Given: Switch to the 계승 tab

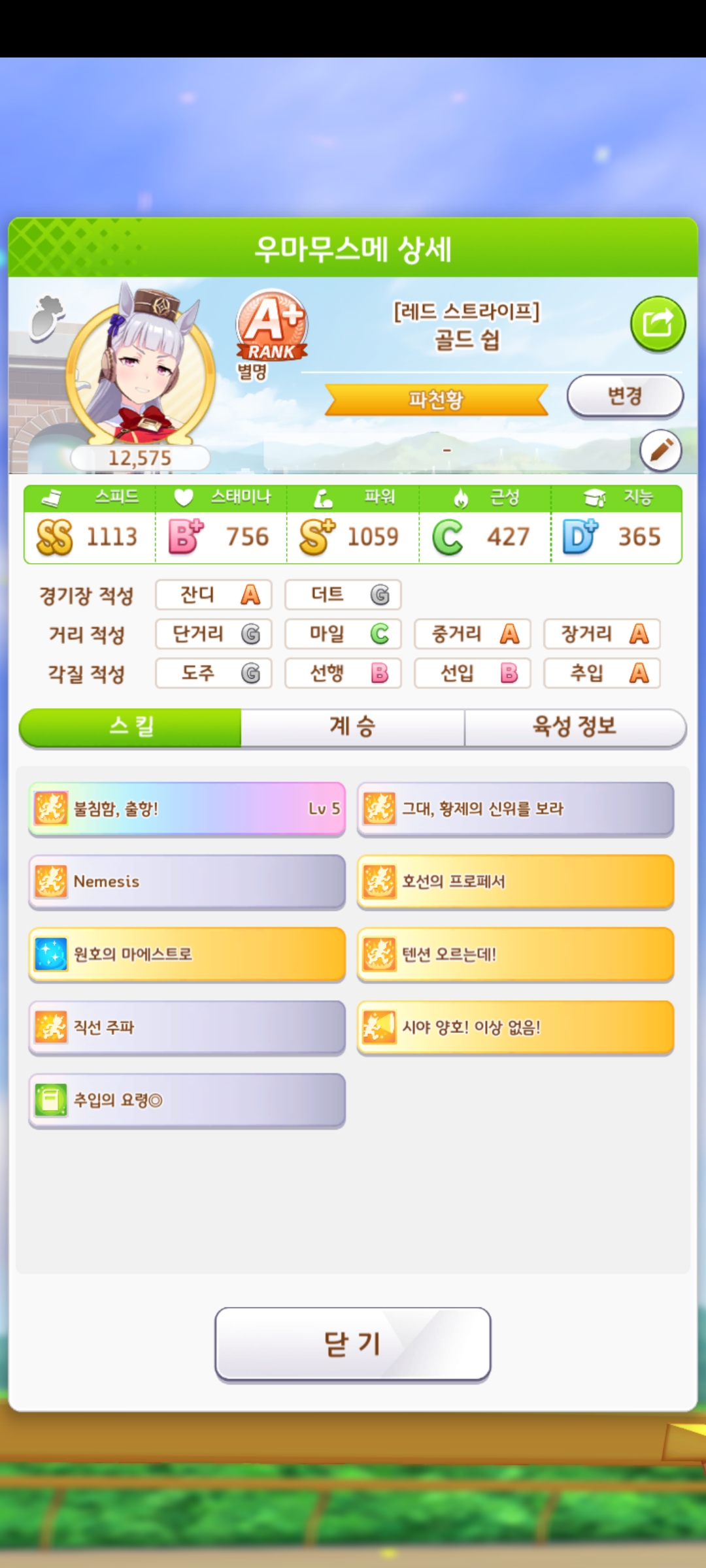Looking at the screenshot, I should pyautogui.click(x=352, y=727).
